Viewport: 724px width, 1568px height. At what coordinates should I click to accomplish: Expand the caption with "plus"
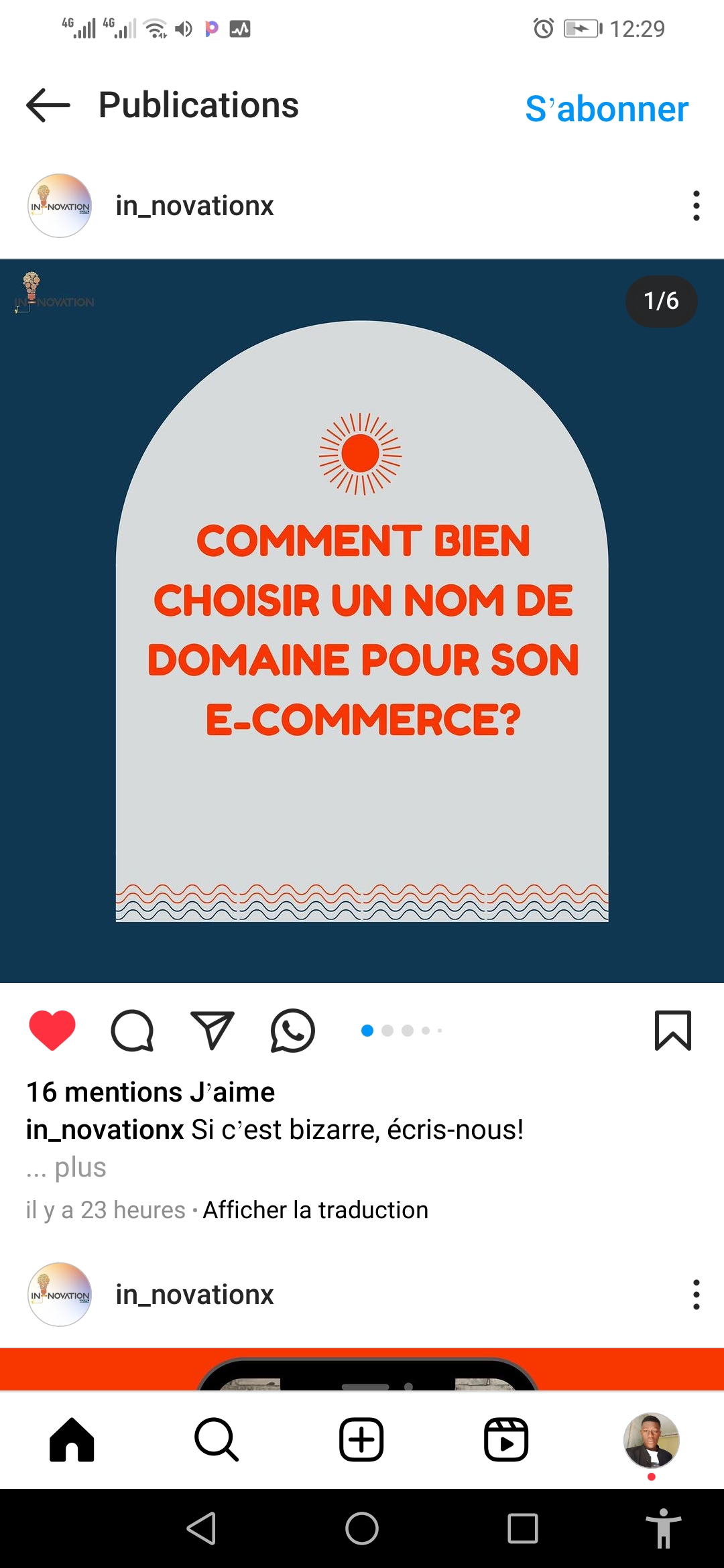80,1167
